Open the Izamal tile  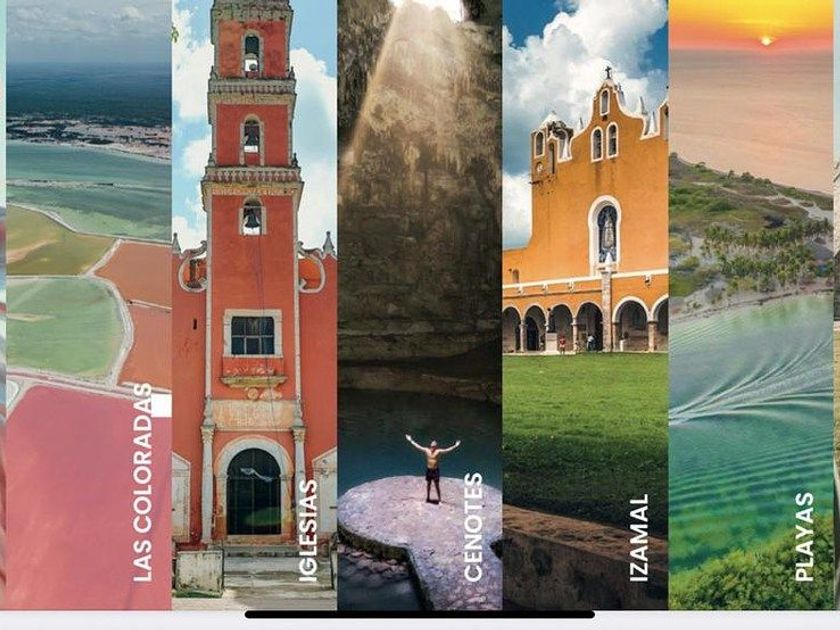coord(585,300)
